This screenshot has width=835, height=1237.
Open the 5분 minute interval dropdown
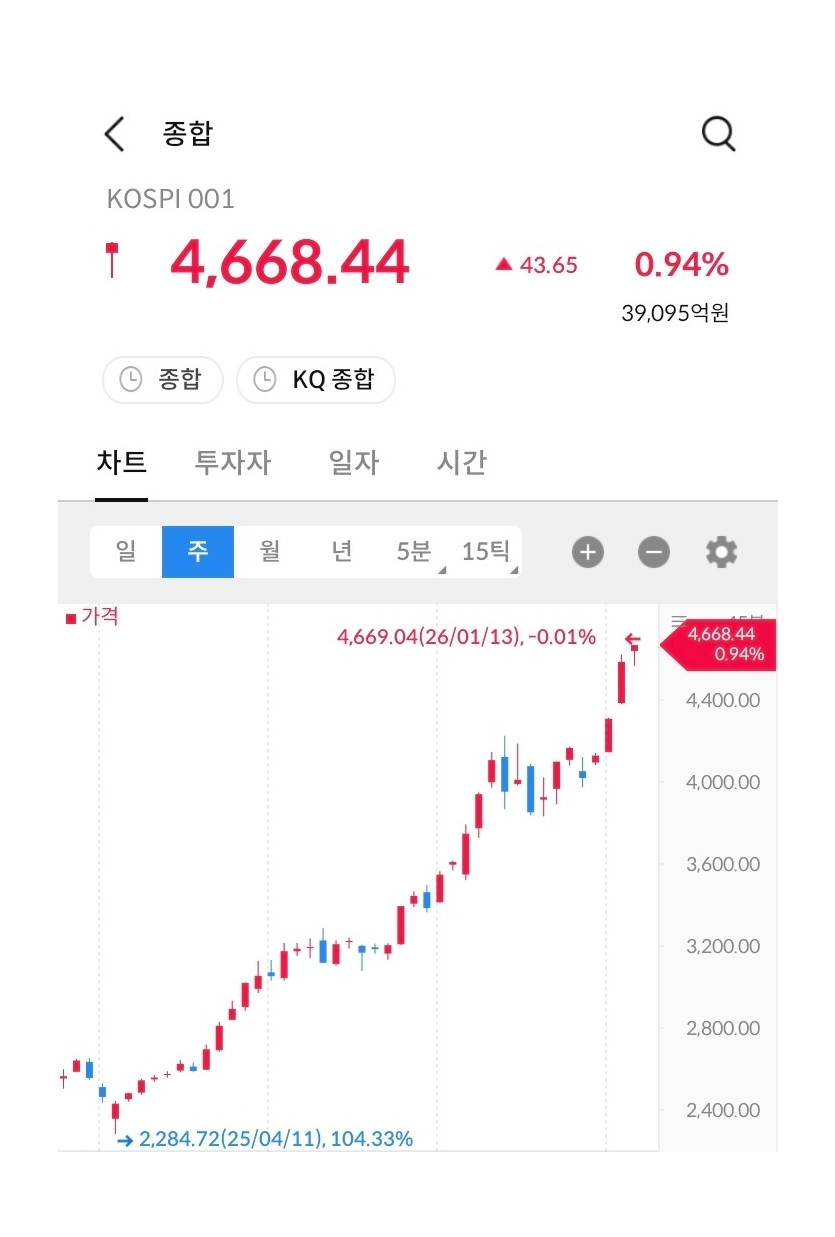pos(414,552)
